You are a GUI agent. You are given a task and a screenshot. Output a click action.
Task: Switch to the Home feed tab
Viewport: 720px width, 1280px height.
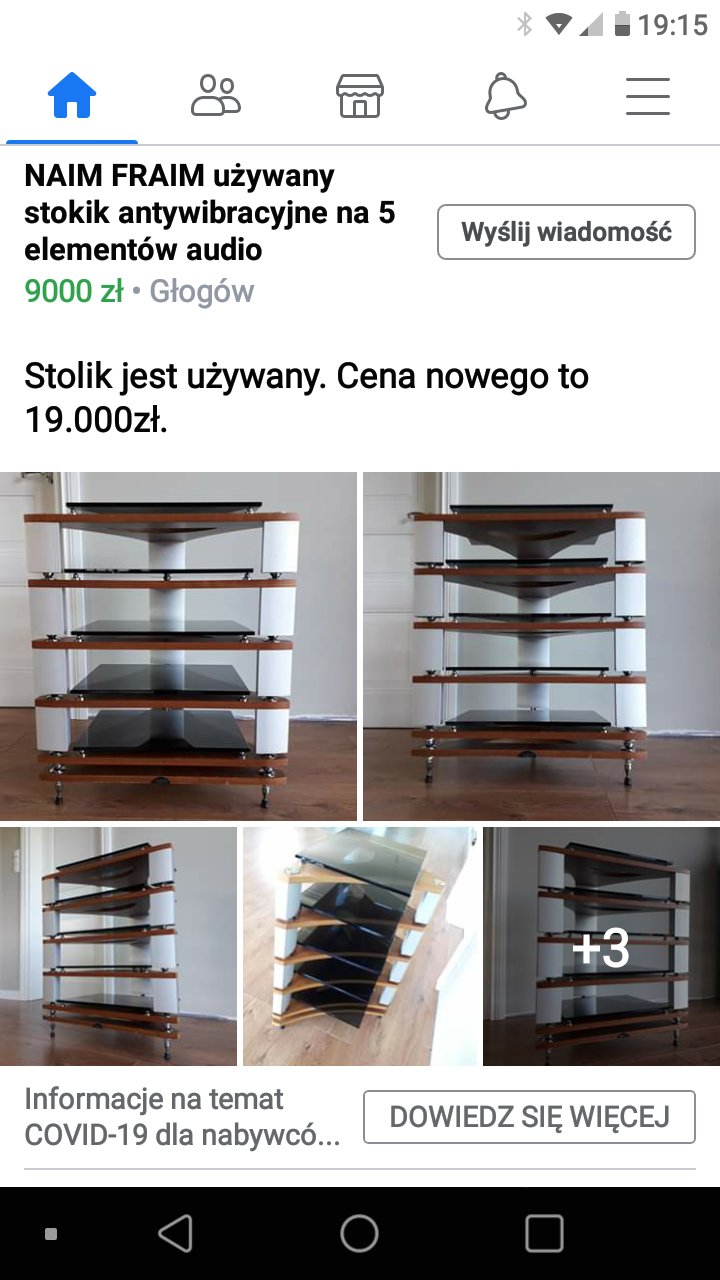coord(72,98)
